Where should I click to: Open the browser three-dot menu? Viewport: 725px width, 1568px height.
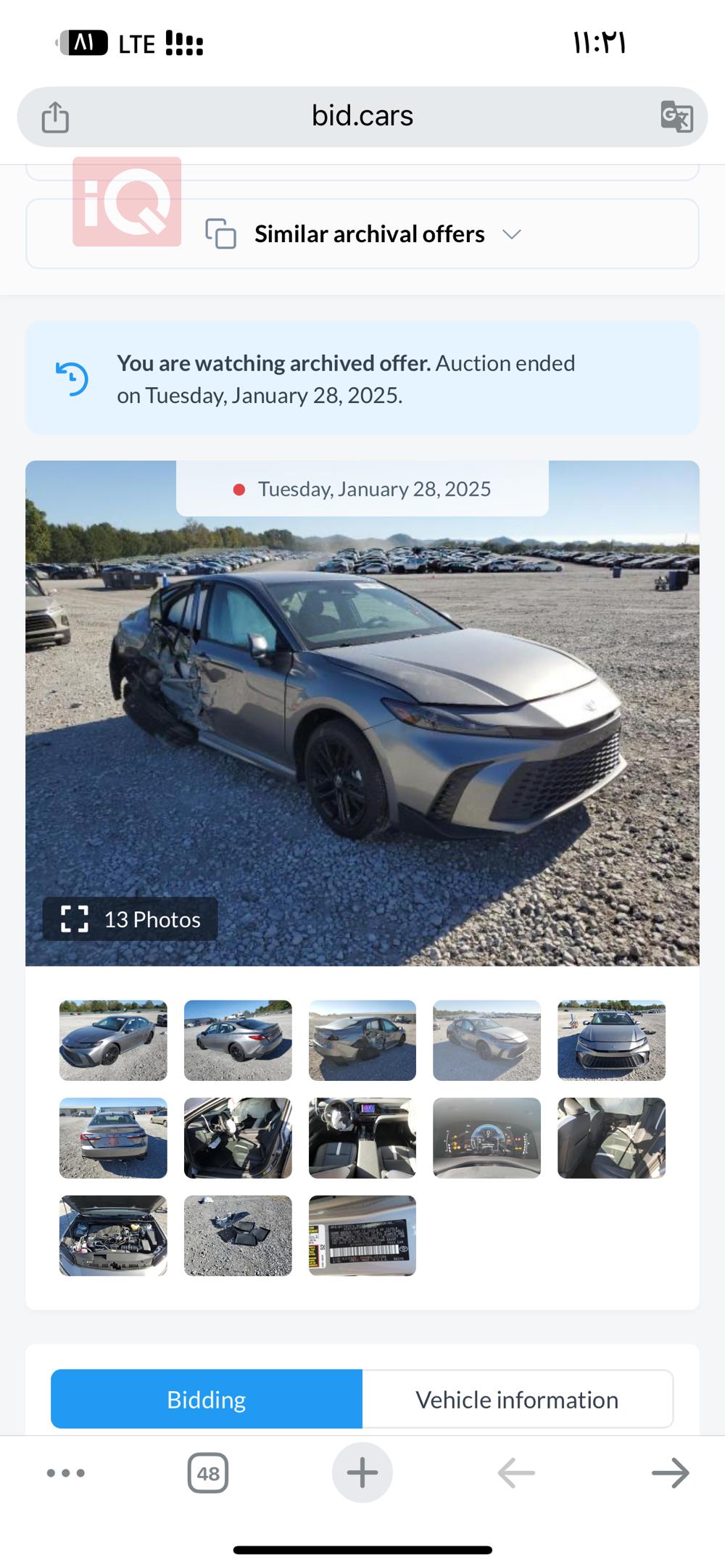[66, 1473]
